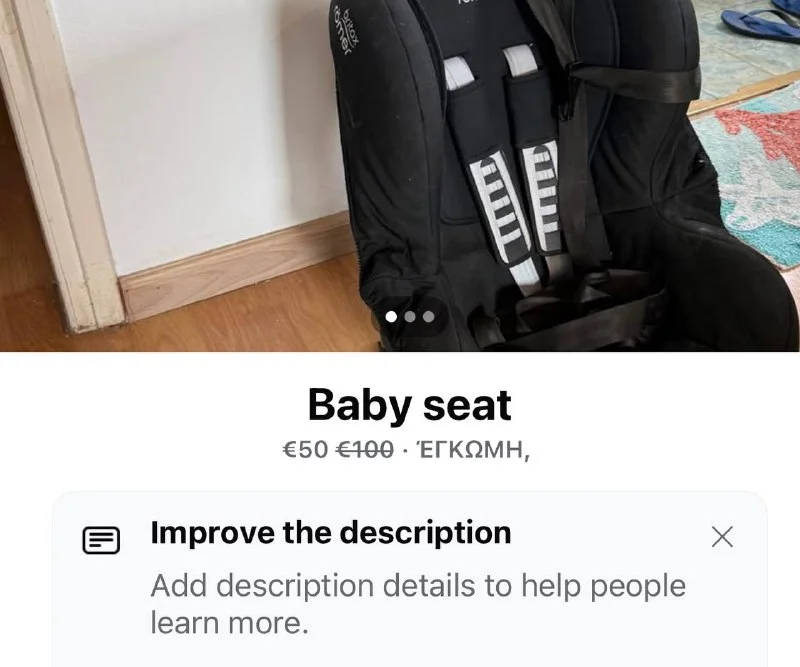Open the Improve the description card
800x667 pixels.
click(x=400, y=580)
